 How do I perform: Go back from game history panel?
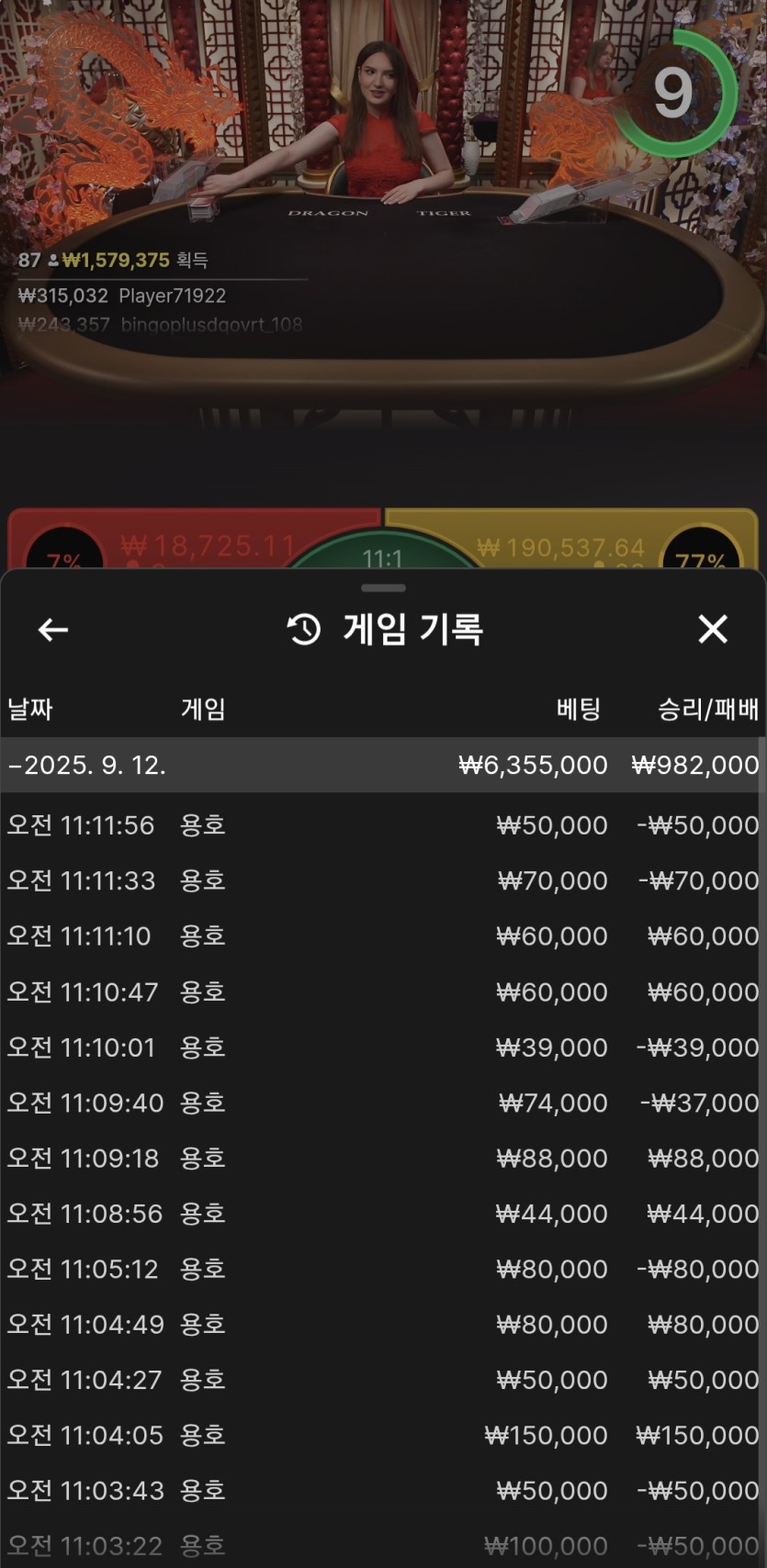53,630
